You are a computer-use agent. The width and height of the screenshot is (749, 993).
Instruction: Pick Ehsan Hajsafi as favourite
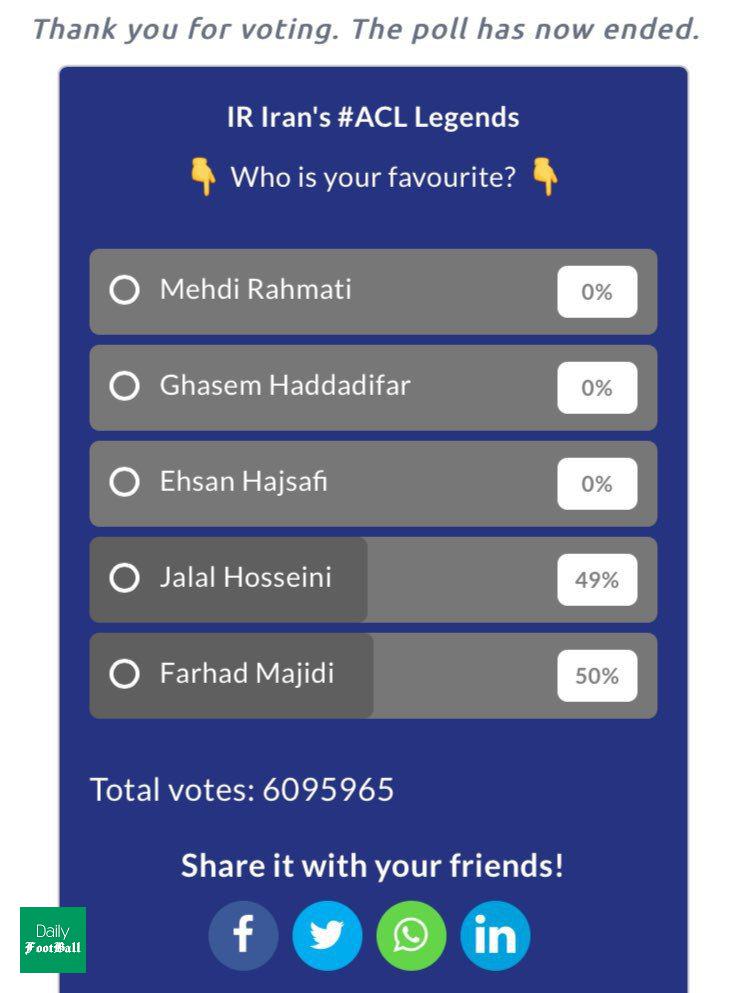[124, 483]
